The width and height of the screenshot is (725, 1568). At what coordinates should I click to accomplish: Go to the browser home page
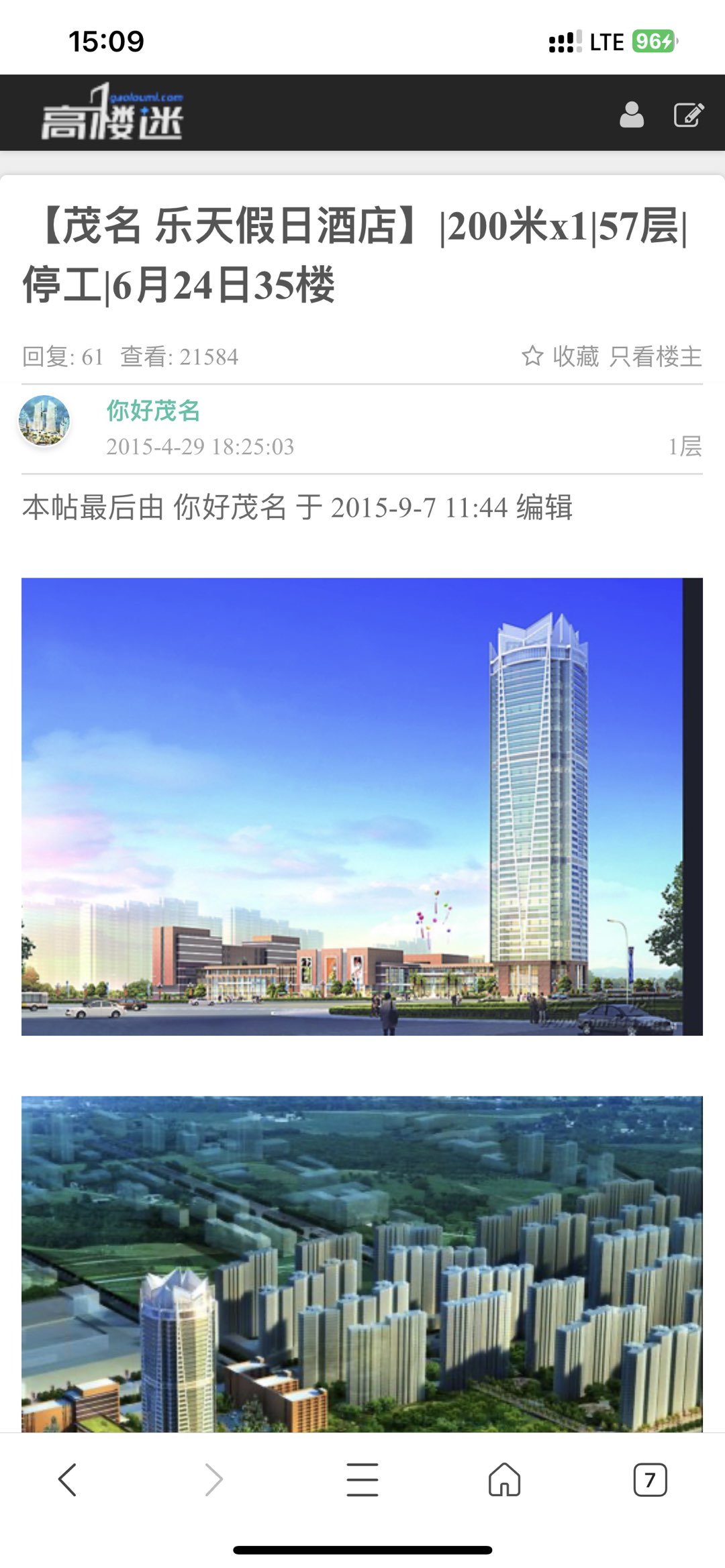[x=504, y=1479]
